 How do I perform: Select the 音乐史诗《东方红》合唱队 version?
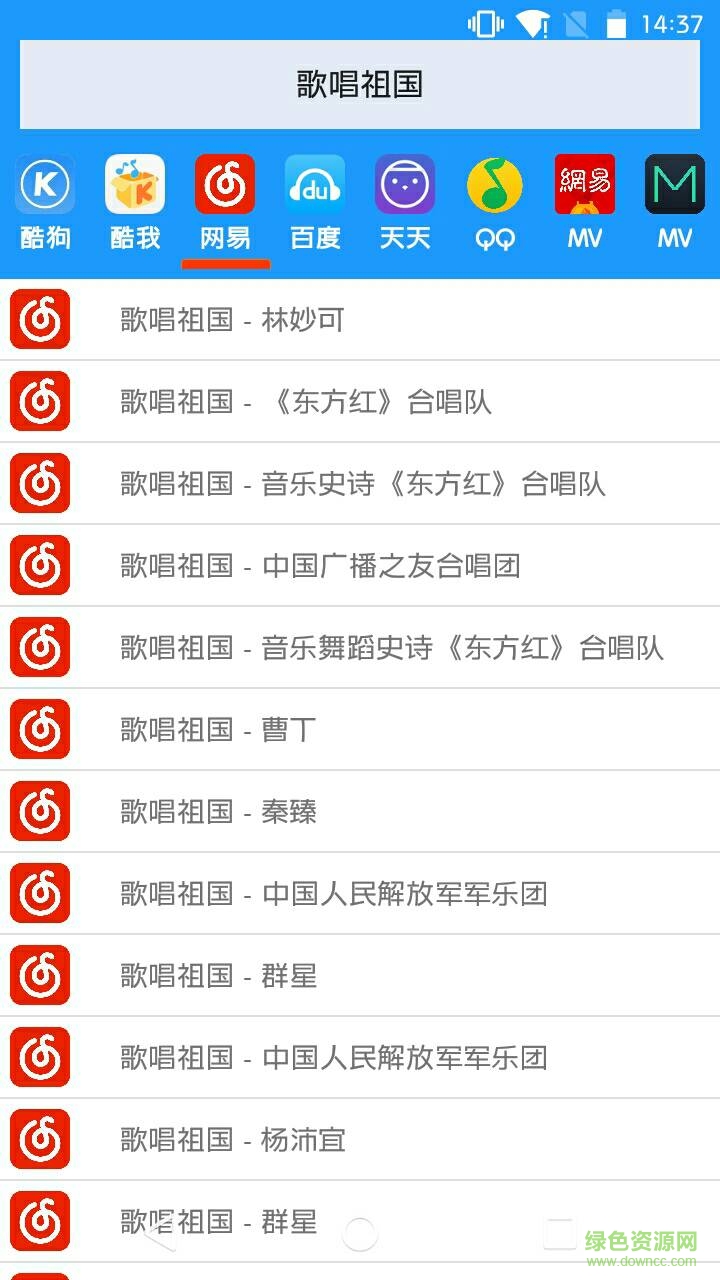tap(362, 484)
